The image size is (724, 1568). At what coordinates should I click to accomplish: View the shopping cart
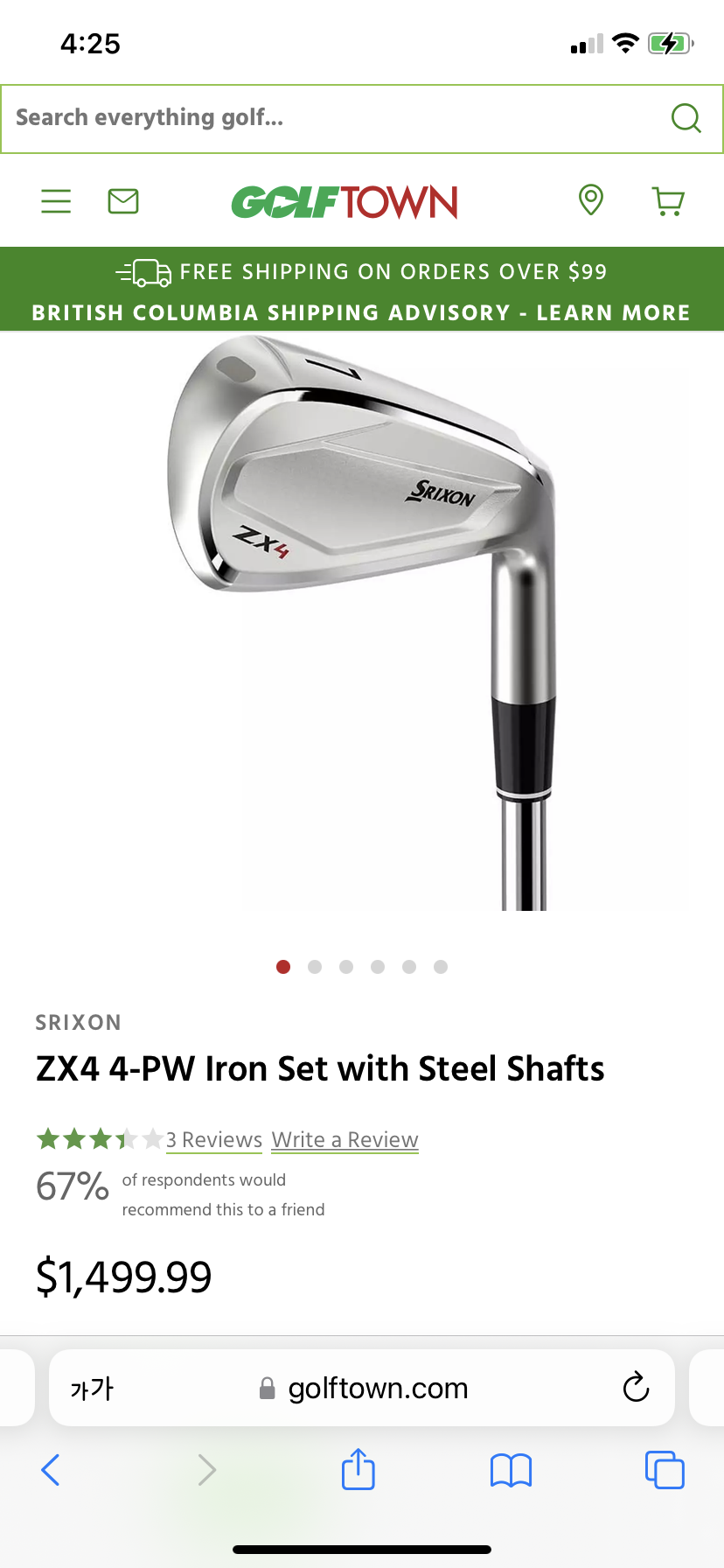(x=669, y=201)
